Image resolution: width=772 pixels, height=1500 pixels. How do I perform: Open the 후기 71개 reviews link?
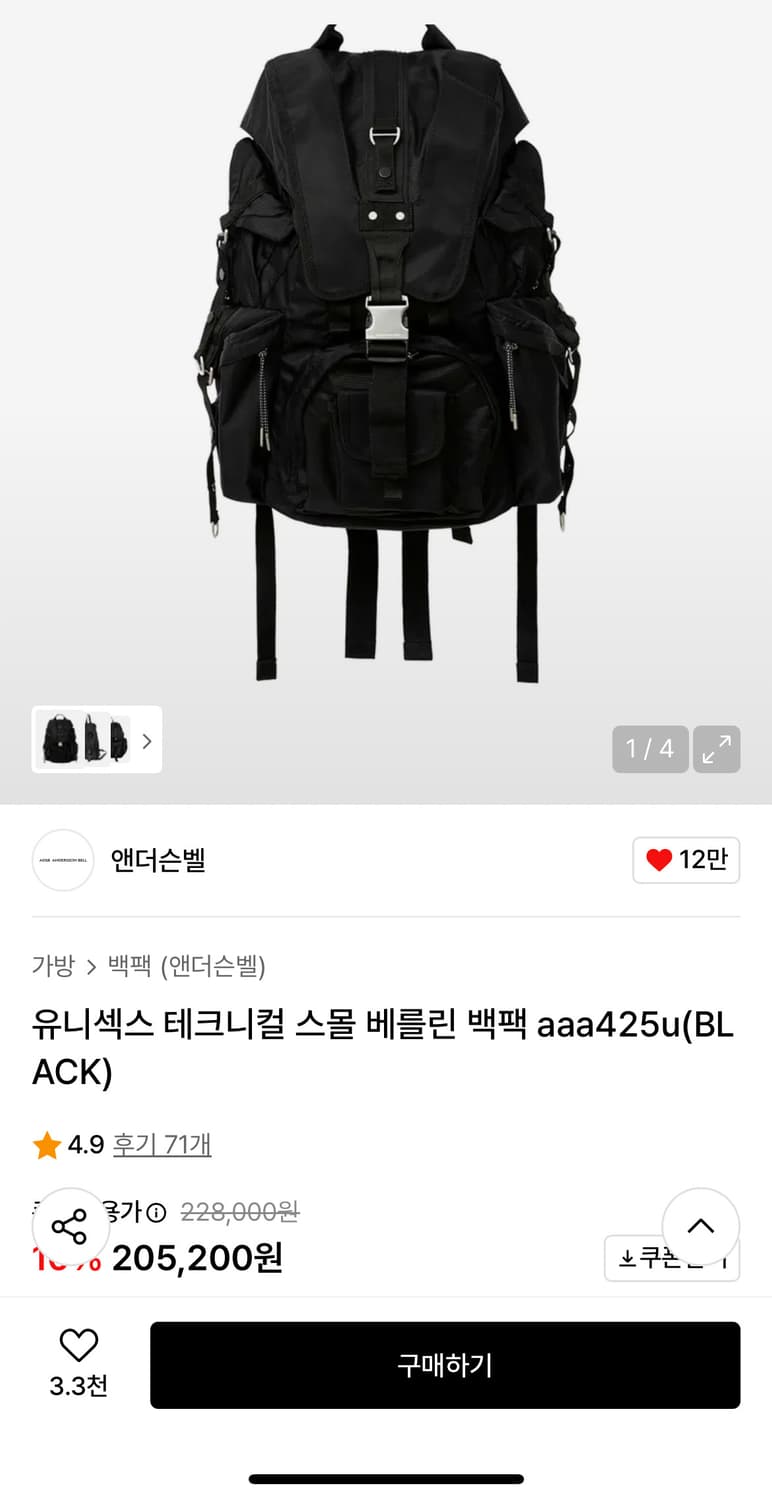162,1144
